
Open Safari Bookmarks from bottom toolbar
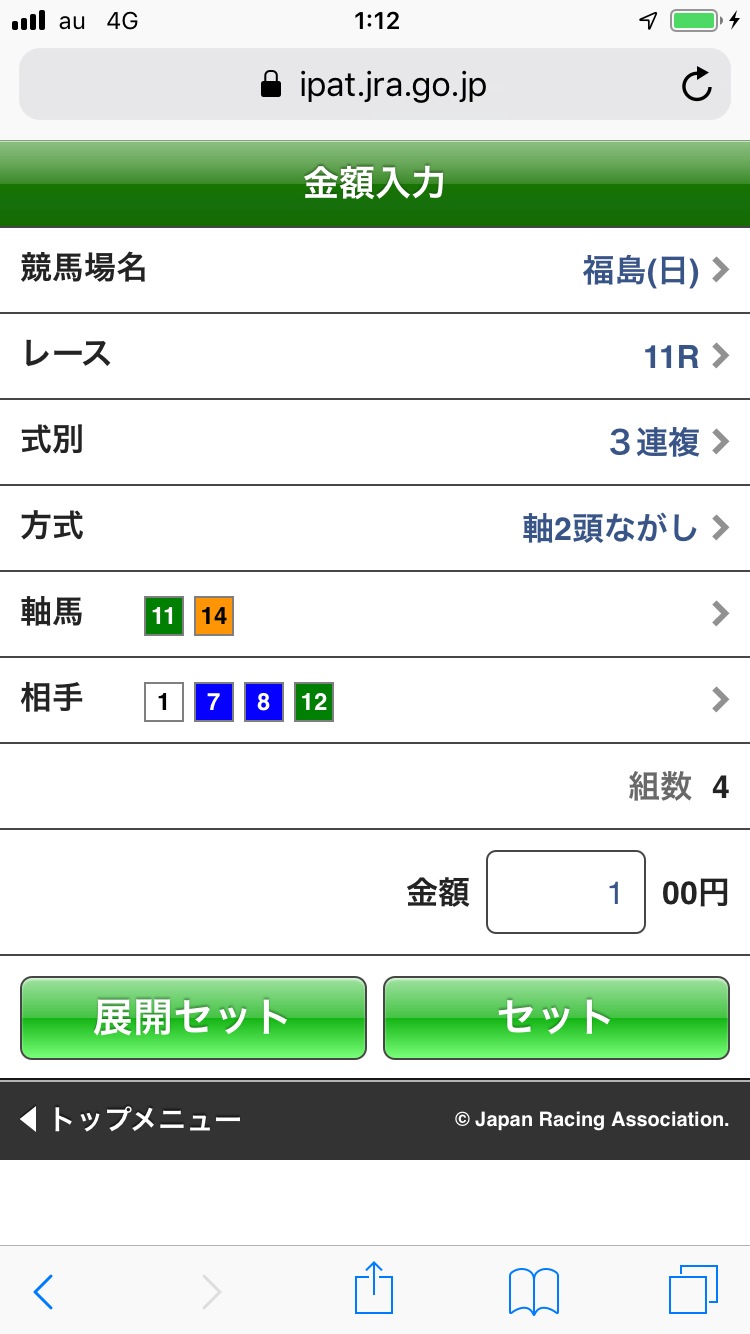coord(532,1289)
